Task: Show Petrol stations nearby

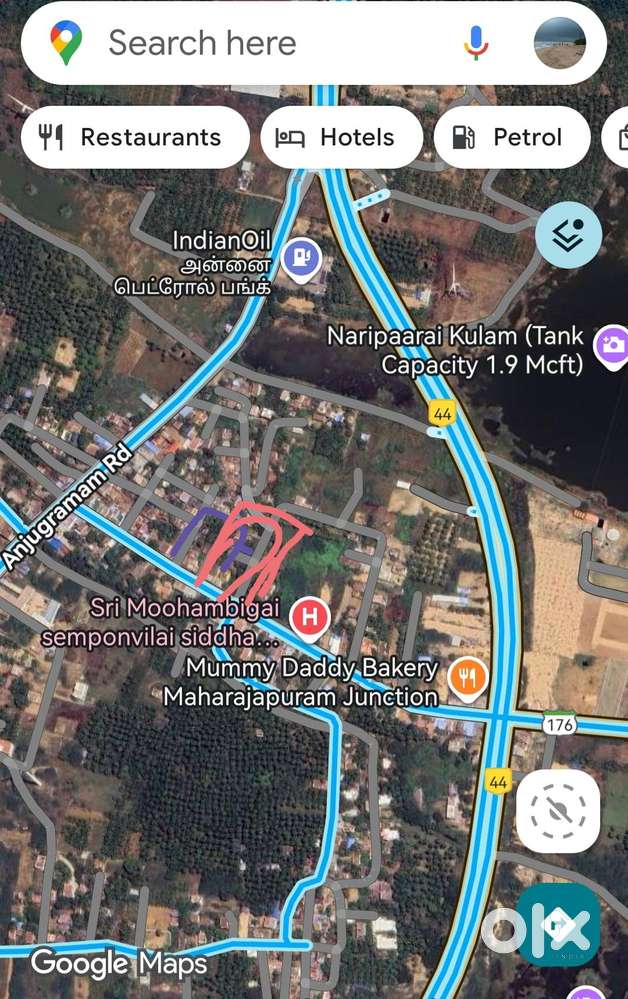Action: (512, 137)
